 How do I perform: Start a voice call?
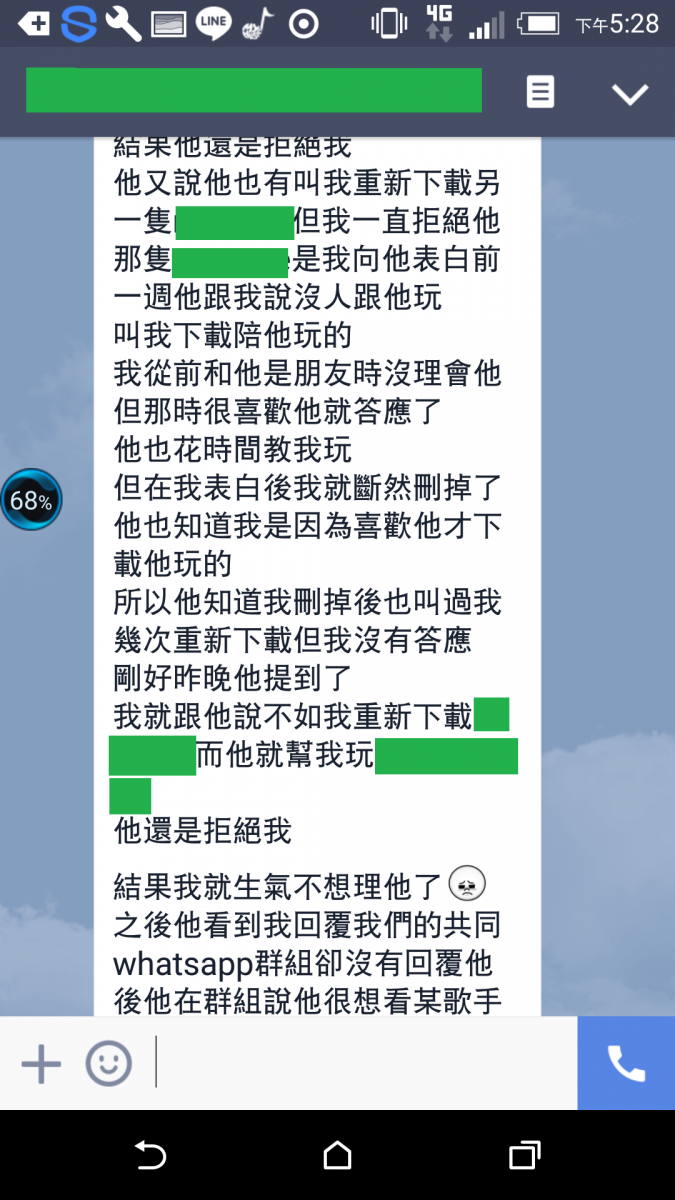[626, 1064]
